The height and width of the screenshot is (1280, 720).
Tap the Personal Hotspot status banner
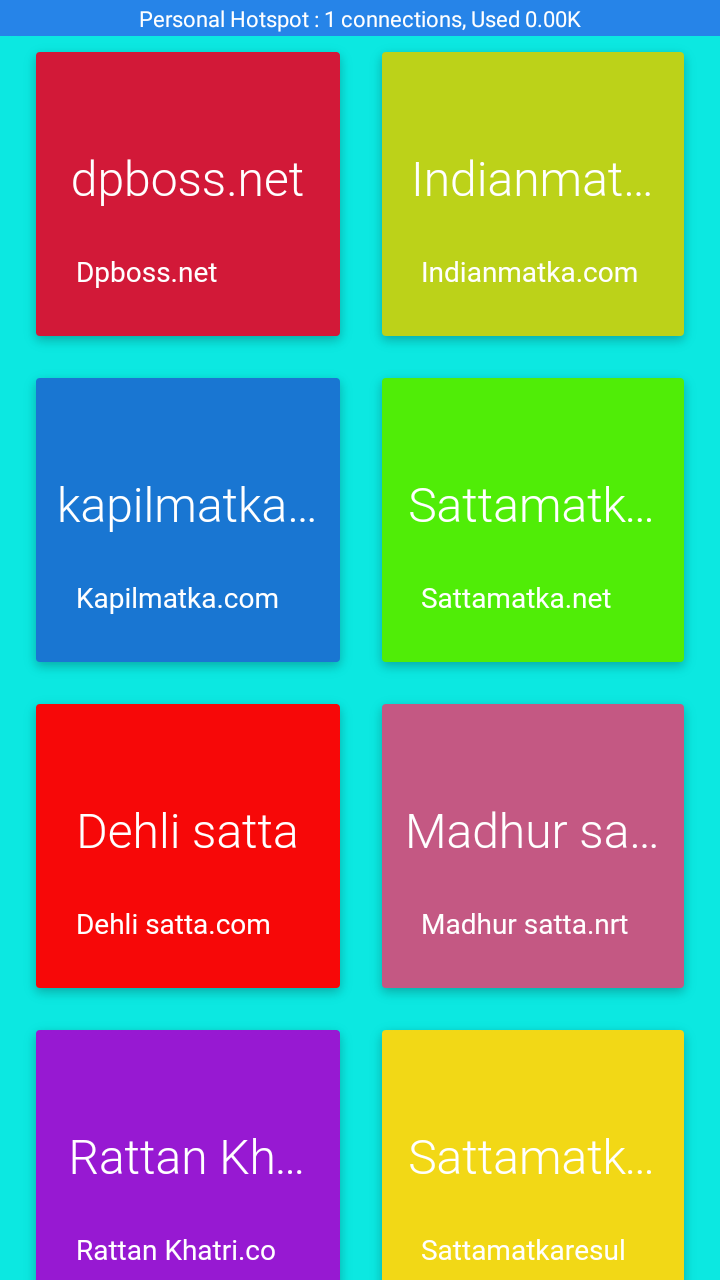360,19
